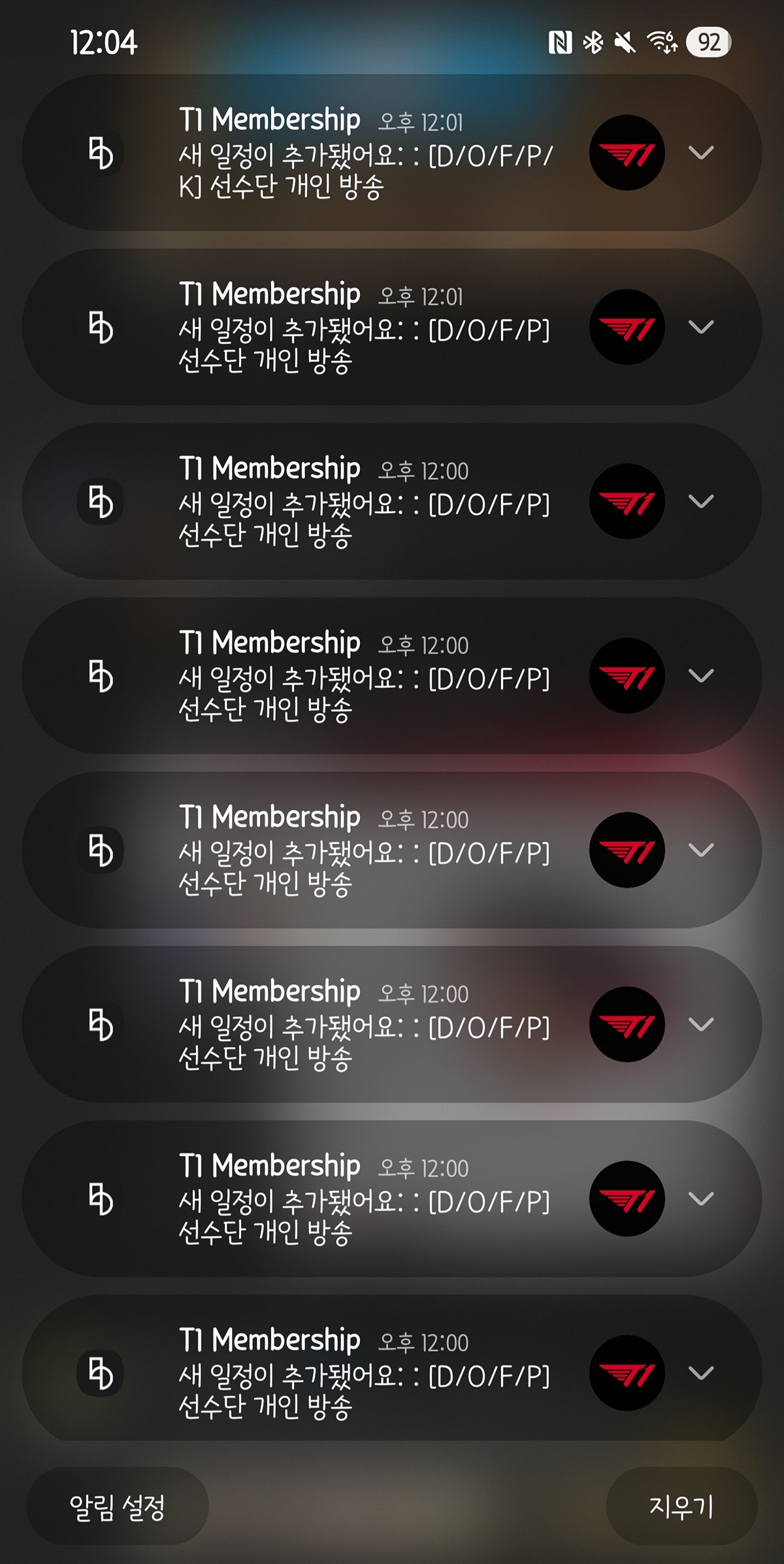Expand the 오후 12:01 [D/O/F/P] notification chevron
The image size is (784, 1564).
click(x=701, y=327)
